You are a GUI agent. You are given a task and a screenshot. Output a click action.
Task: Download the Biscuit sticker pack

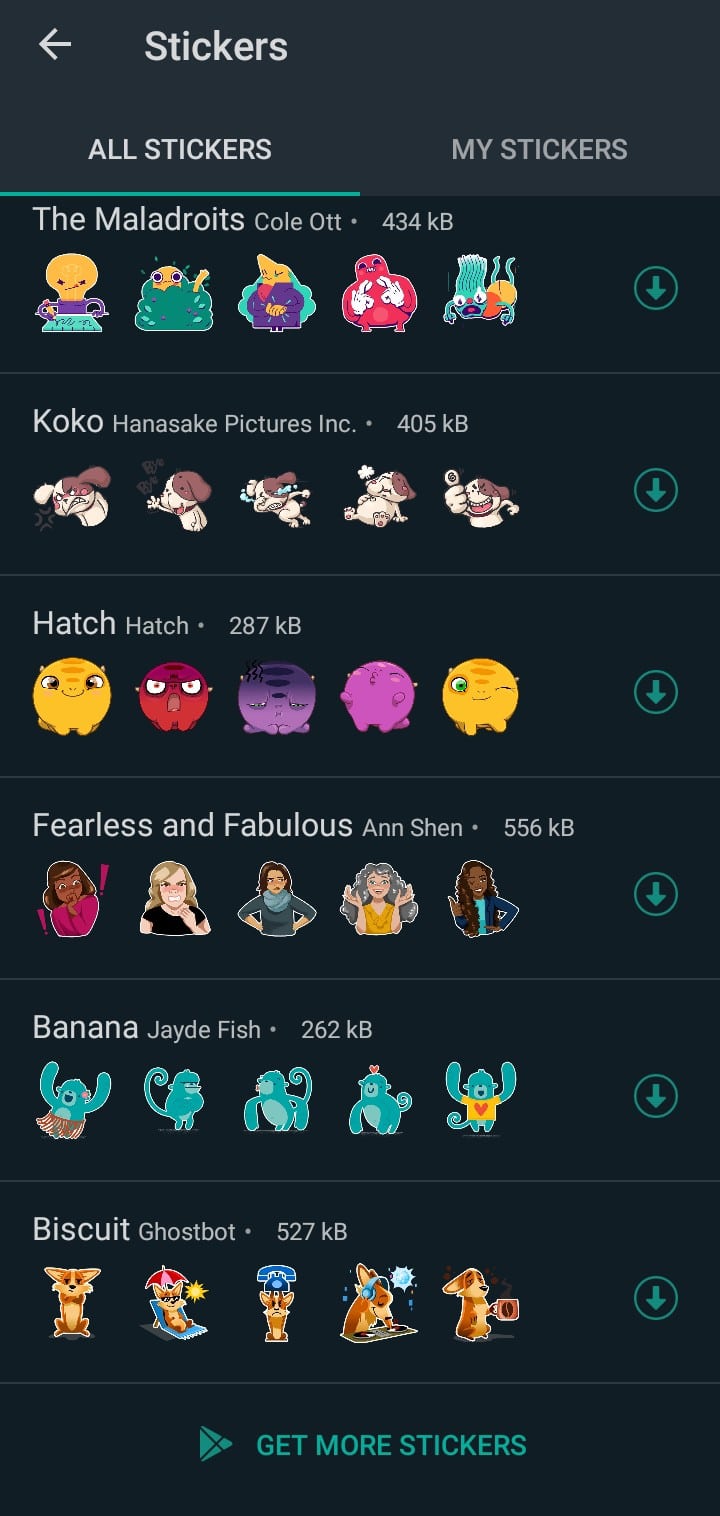click(656, 1298)
